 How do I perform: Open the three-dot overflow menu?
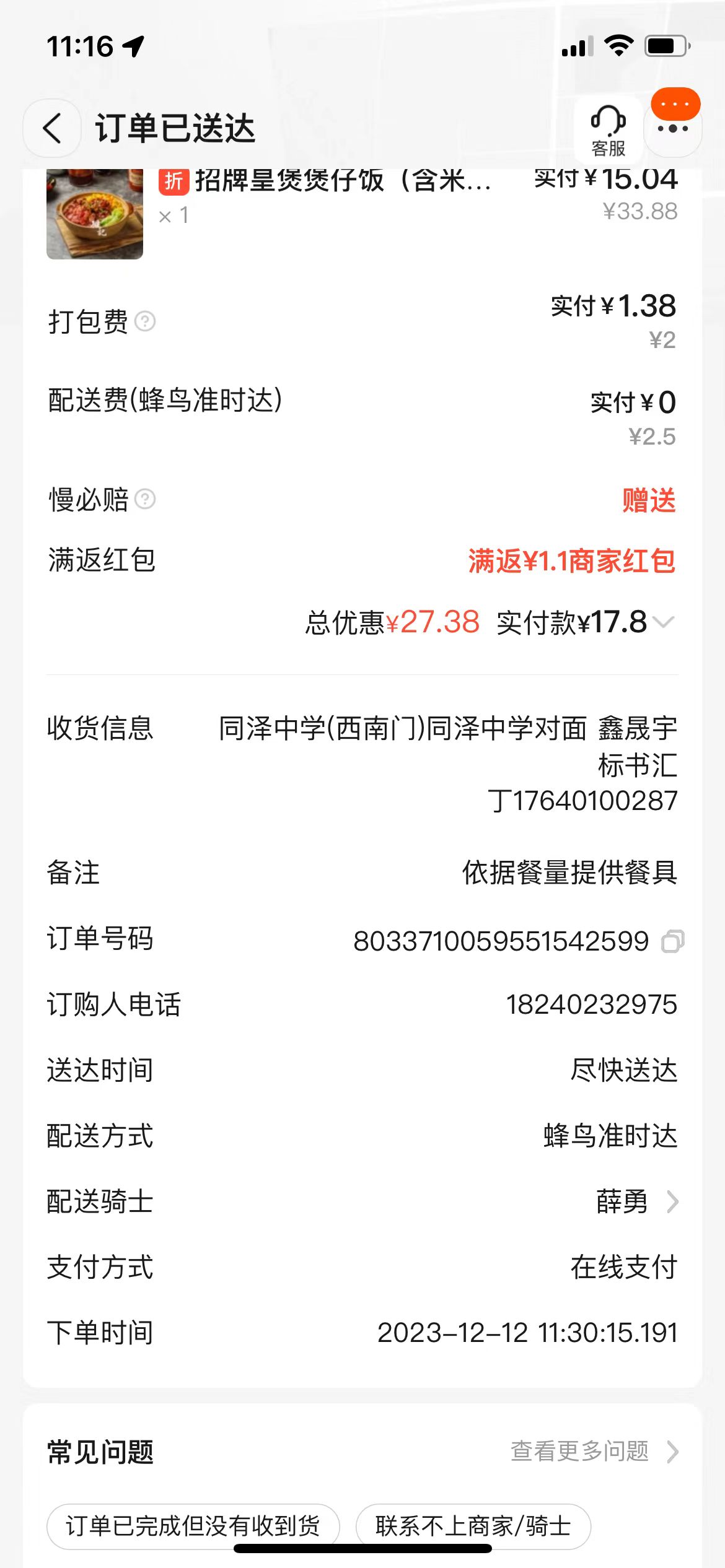[x=673, y=129]
